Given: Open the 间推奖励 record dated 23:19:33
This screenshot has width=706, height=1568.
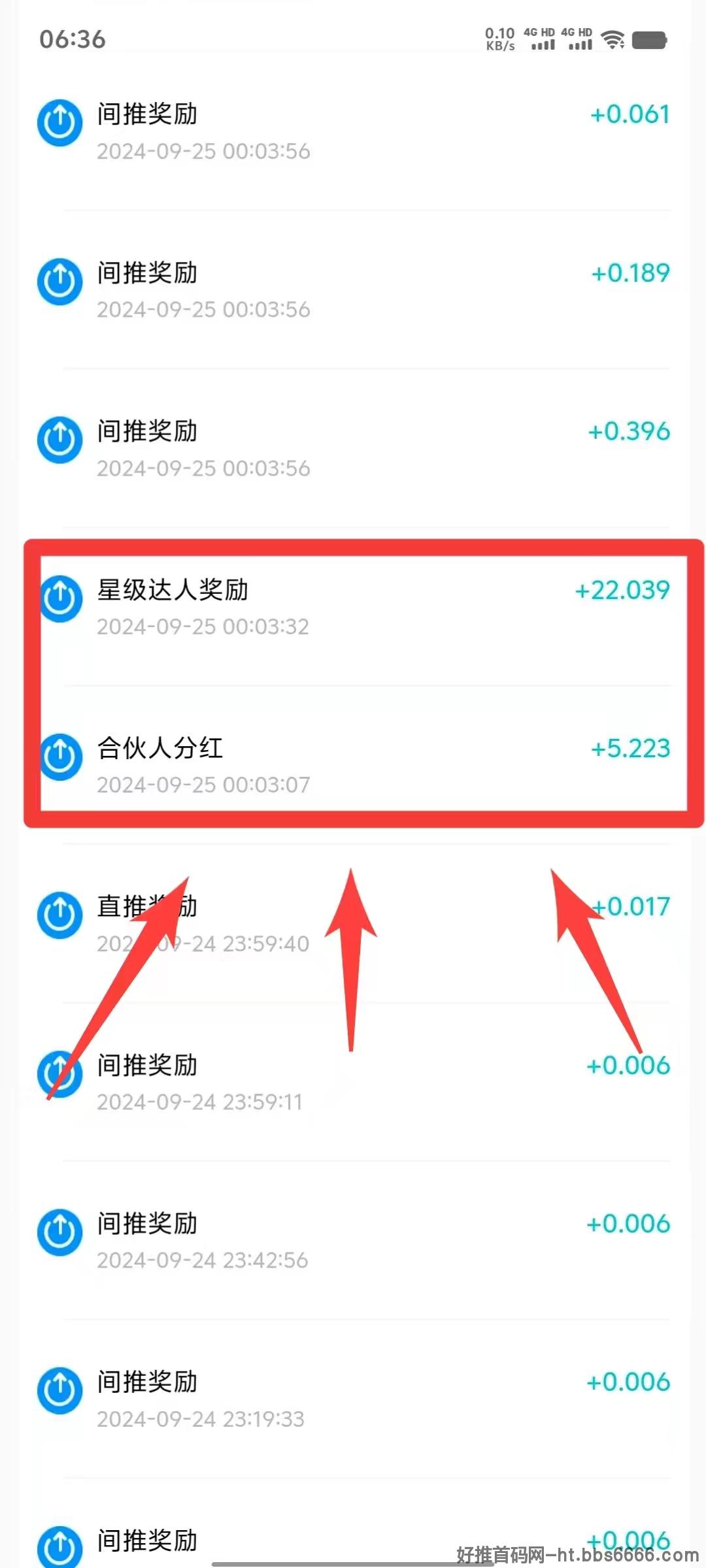Looking at the screenshot, I should tap(353, 1399).
